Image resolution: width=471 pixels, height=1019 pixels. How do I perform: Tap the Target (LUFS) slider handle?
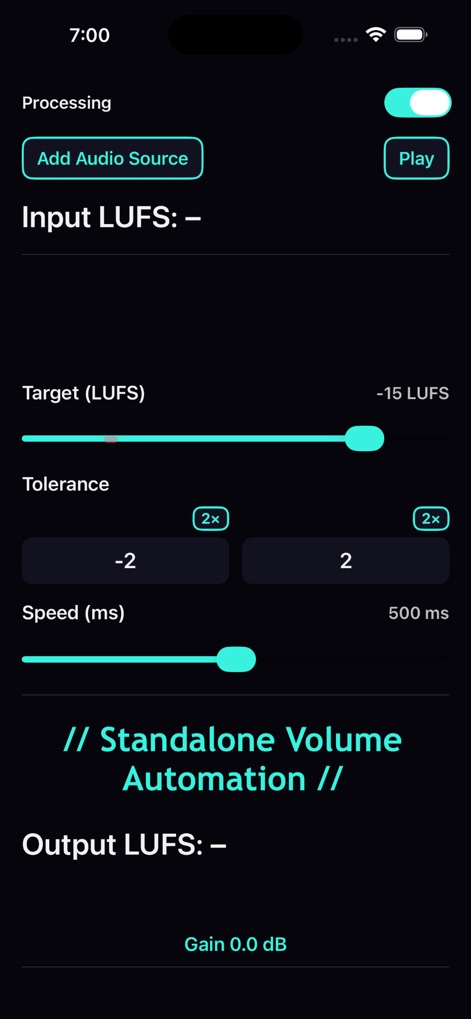coord(364,439)
